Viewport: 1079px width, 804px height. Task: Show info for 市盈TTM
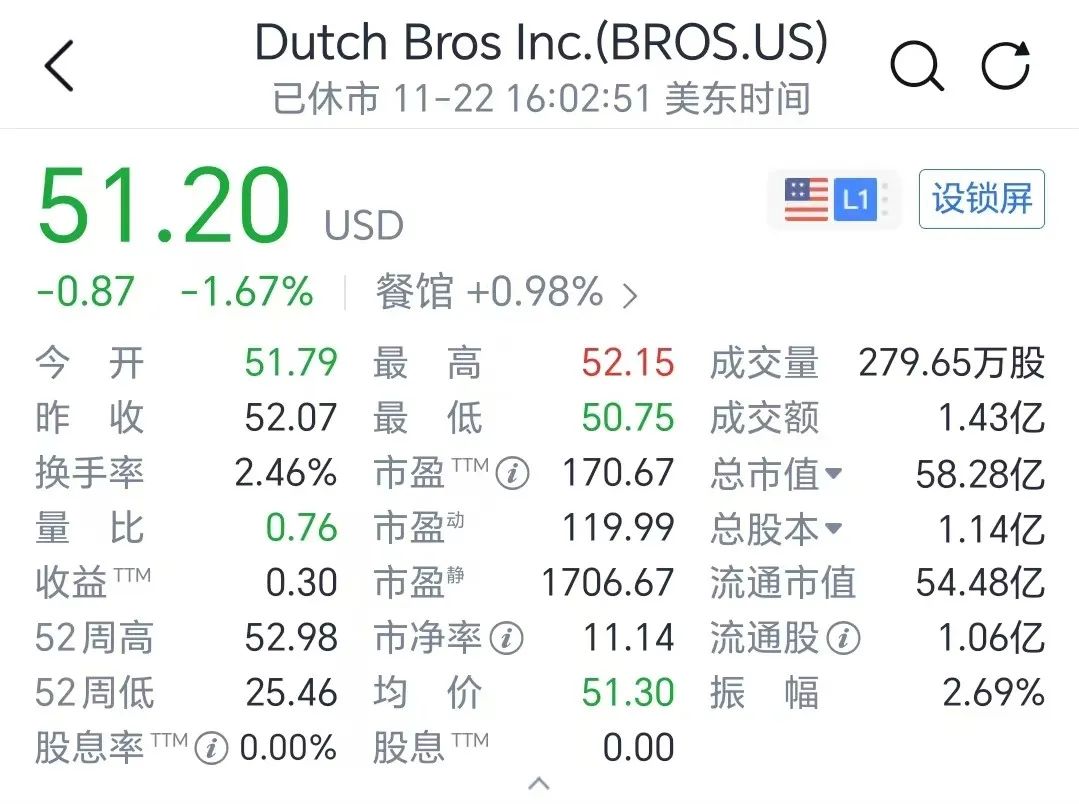pyautogui.click(x=512, y=473)
